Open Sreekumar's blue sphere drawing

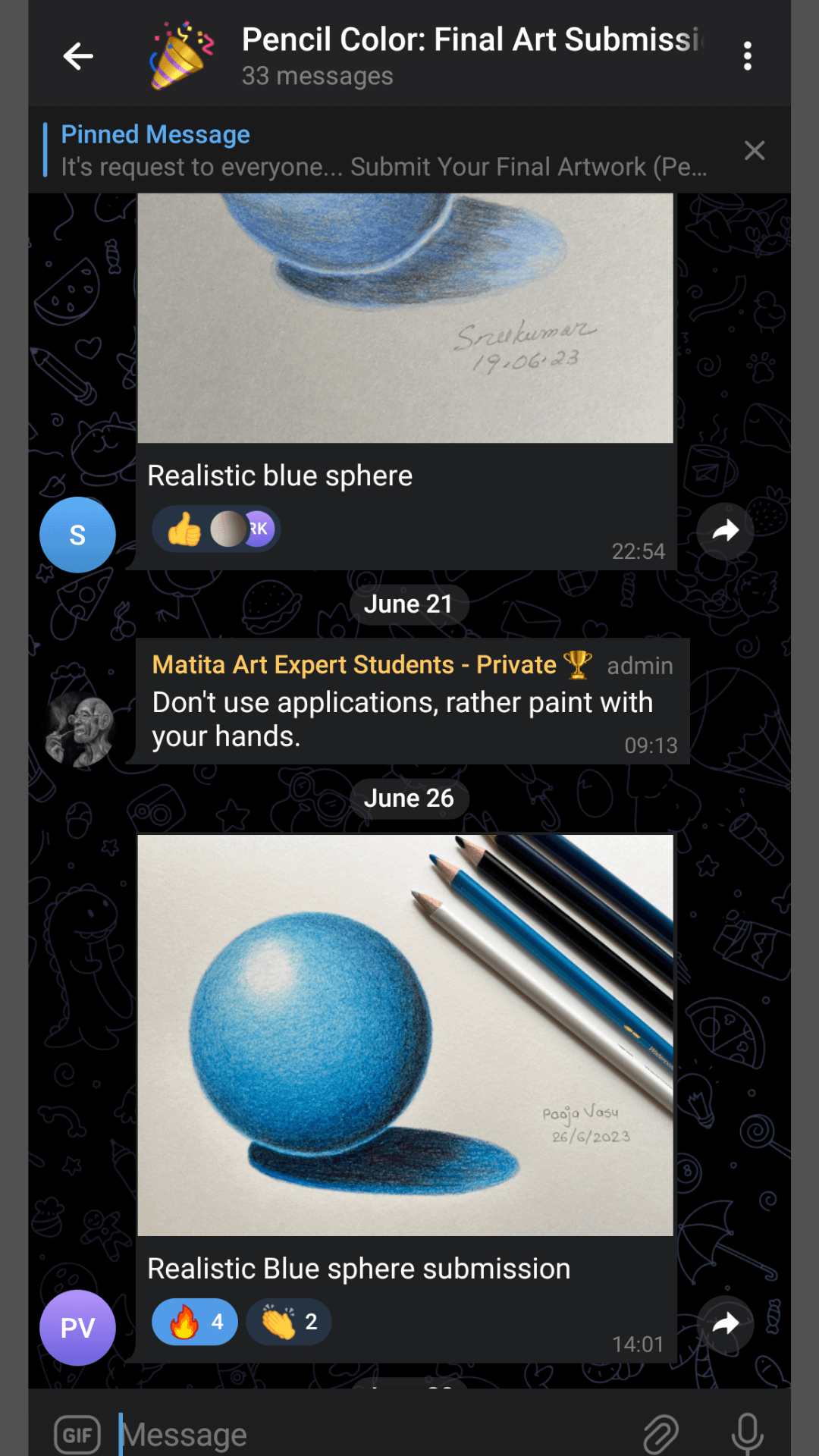(405, 318)
